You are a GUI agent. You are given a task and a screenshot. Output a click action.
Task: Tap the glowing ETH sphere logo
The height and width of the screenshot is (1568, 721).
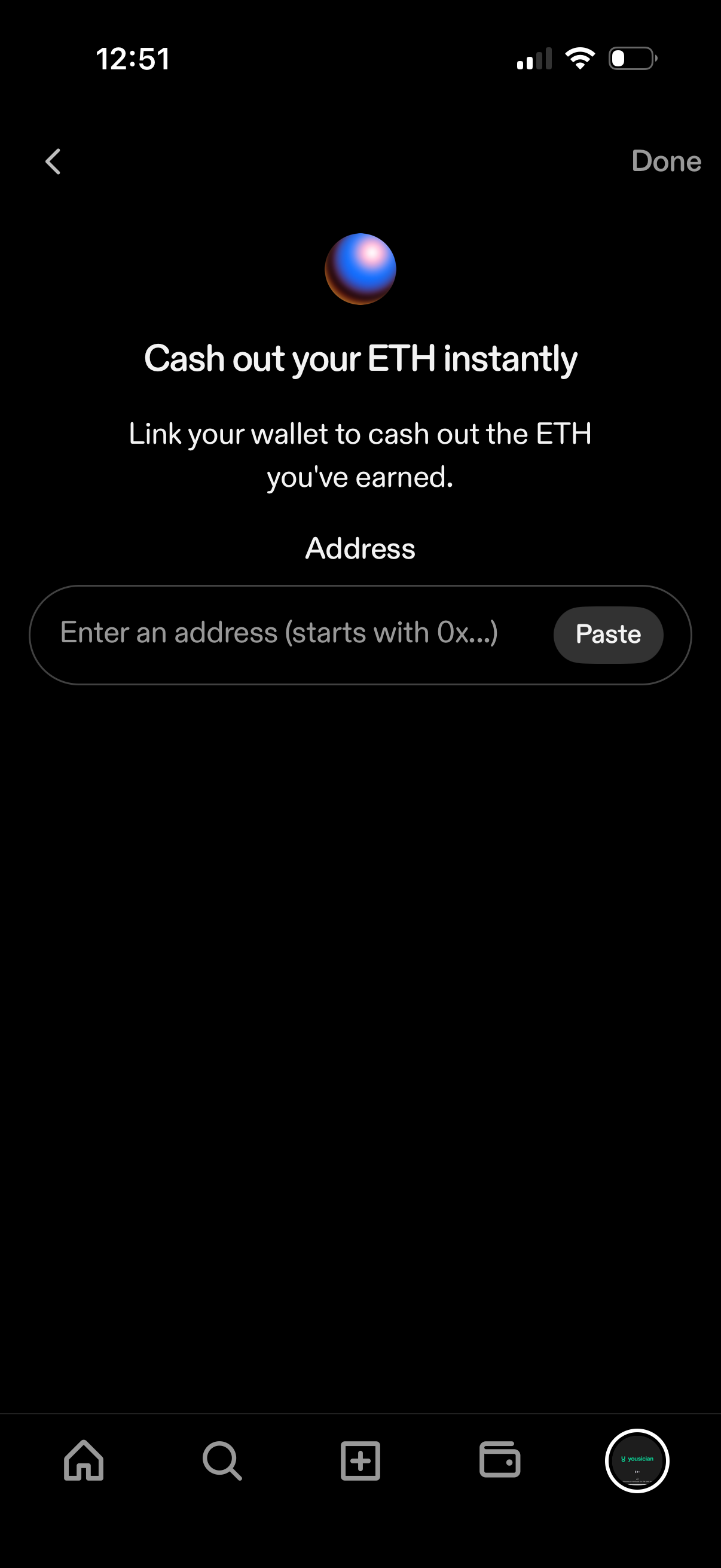[x=360, y=268]
